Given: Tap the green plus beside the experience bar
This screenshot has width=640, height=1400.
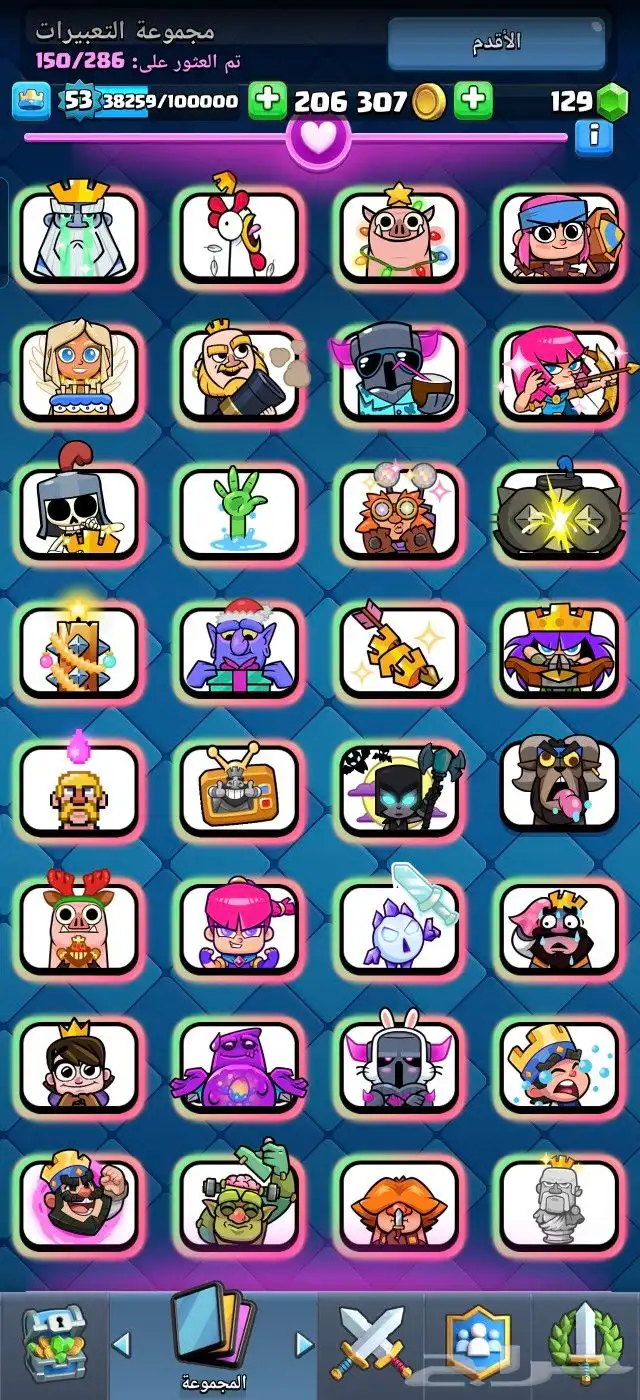Looking at the screenshot, I should 267,101.
